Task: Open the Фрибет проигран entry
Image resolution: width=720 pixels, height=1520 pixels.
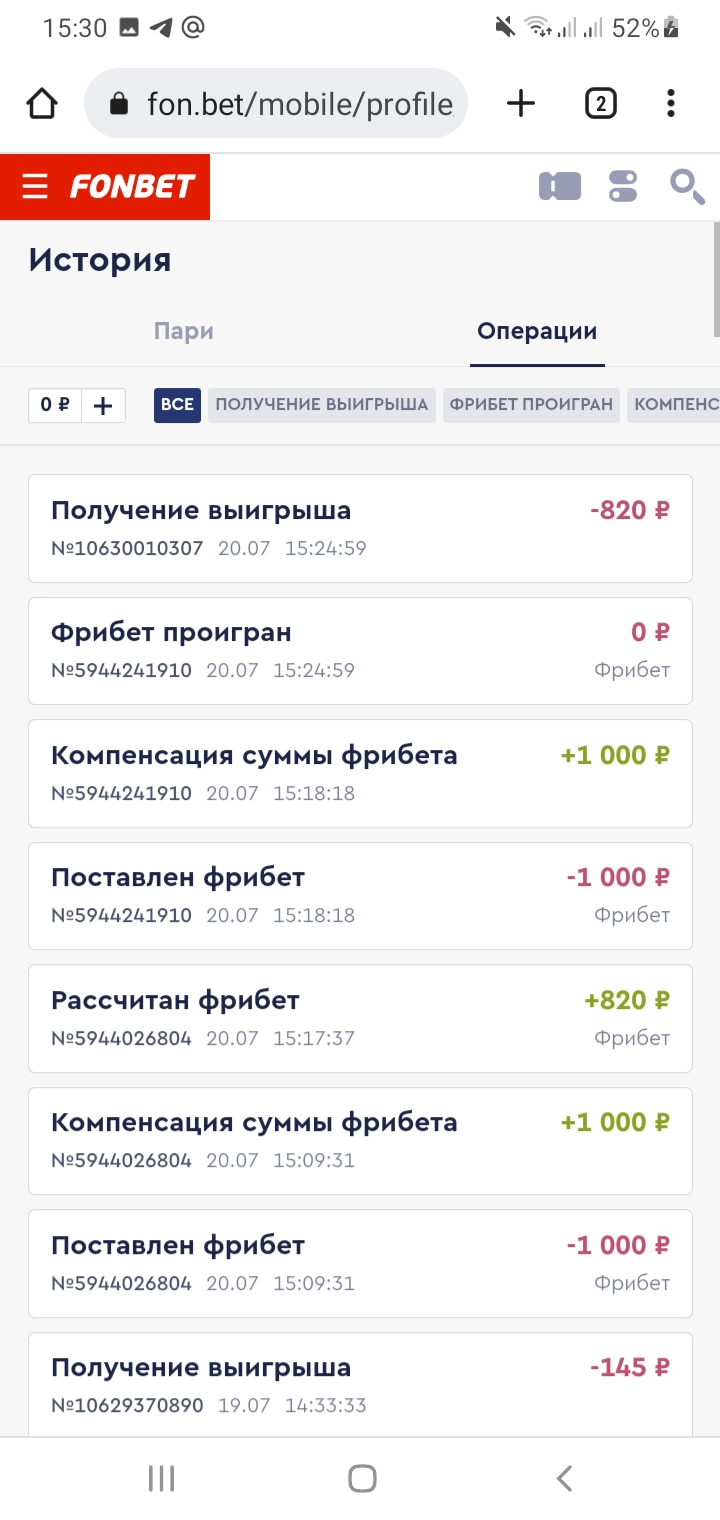Action: [360, 651]
